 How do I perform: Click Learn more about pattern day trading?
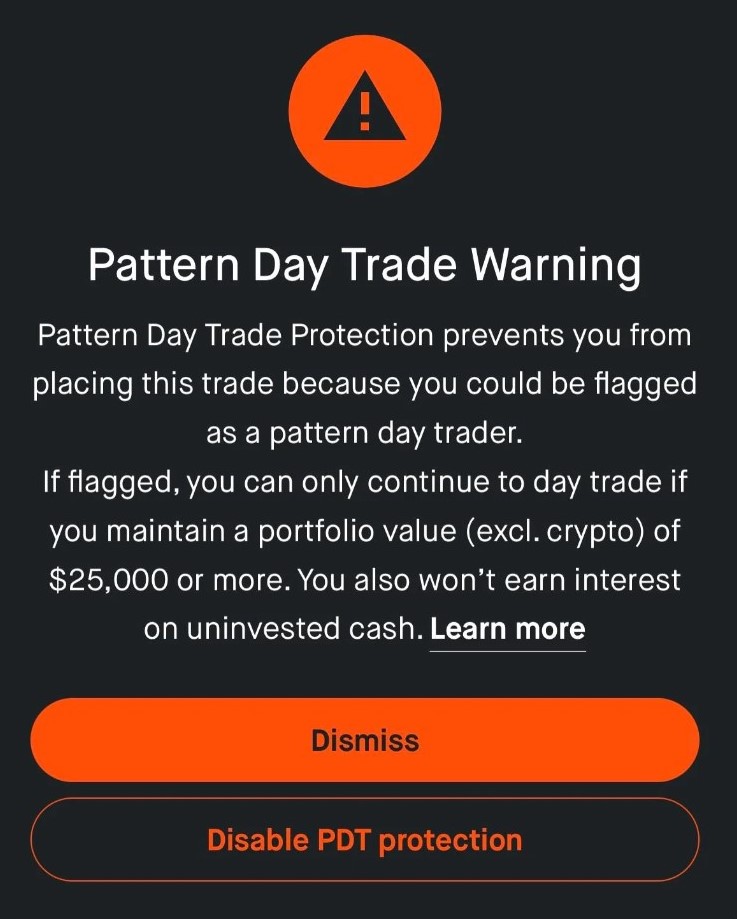tap(508, 629)
